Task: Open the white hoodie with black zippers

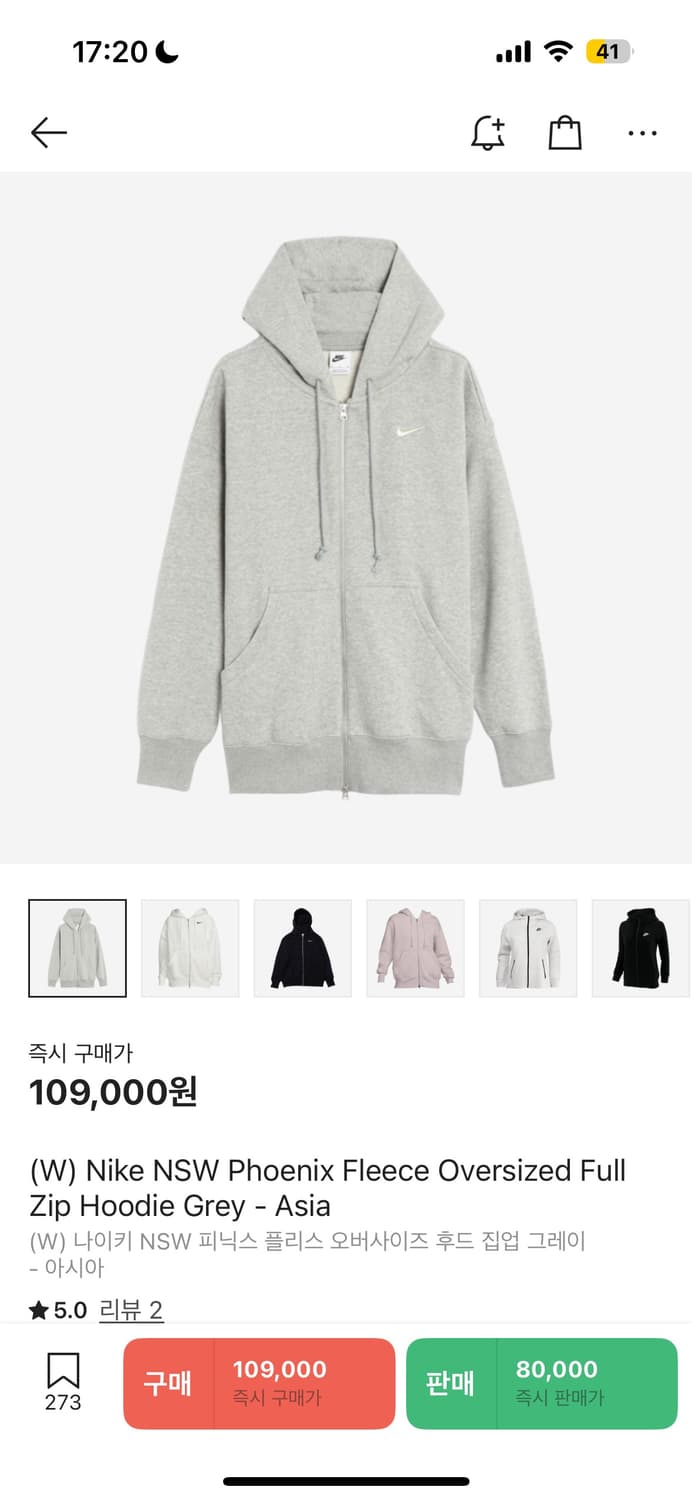Action: [x=528, y=948]
